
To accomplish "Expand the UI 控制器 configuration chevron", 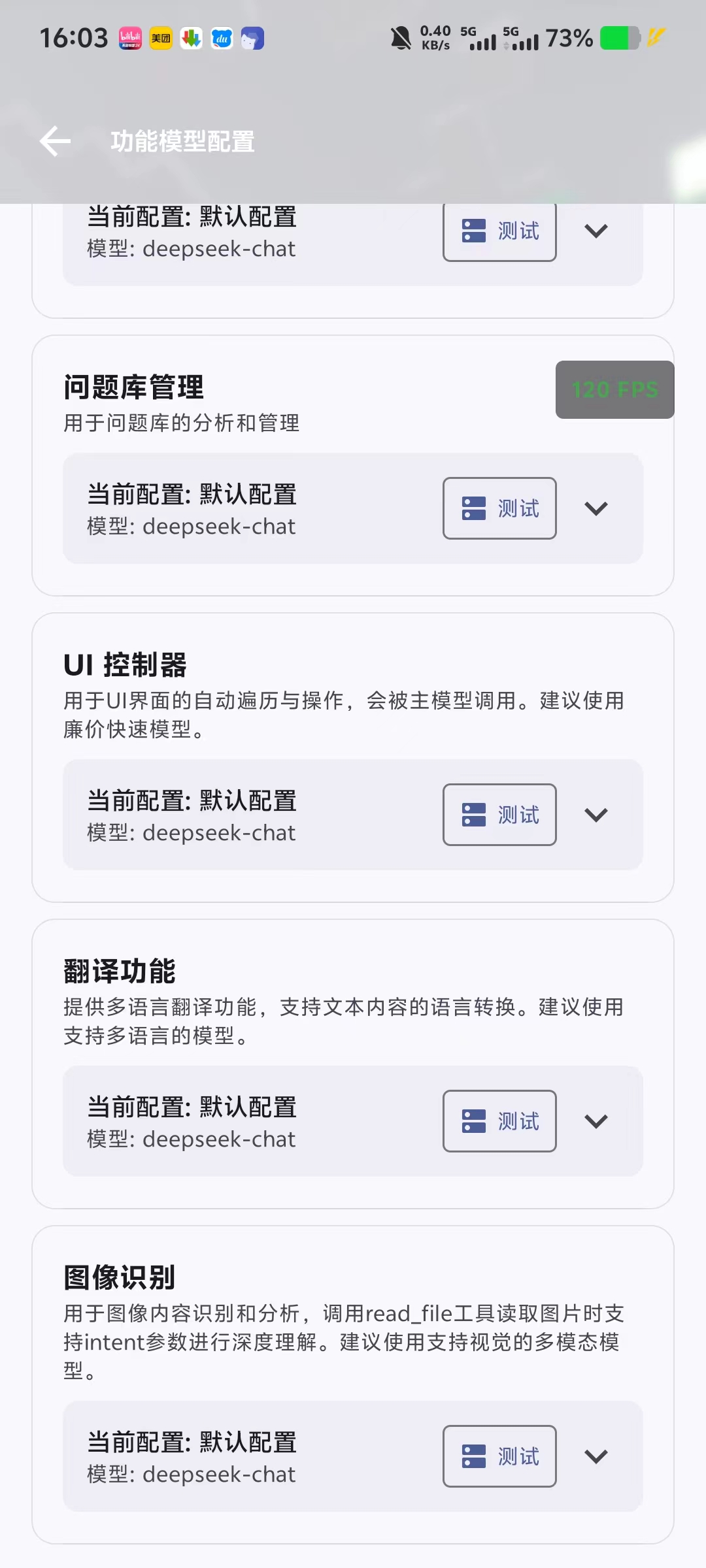I will pos(596,815).
